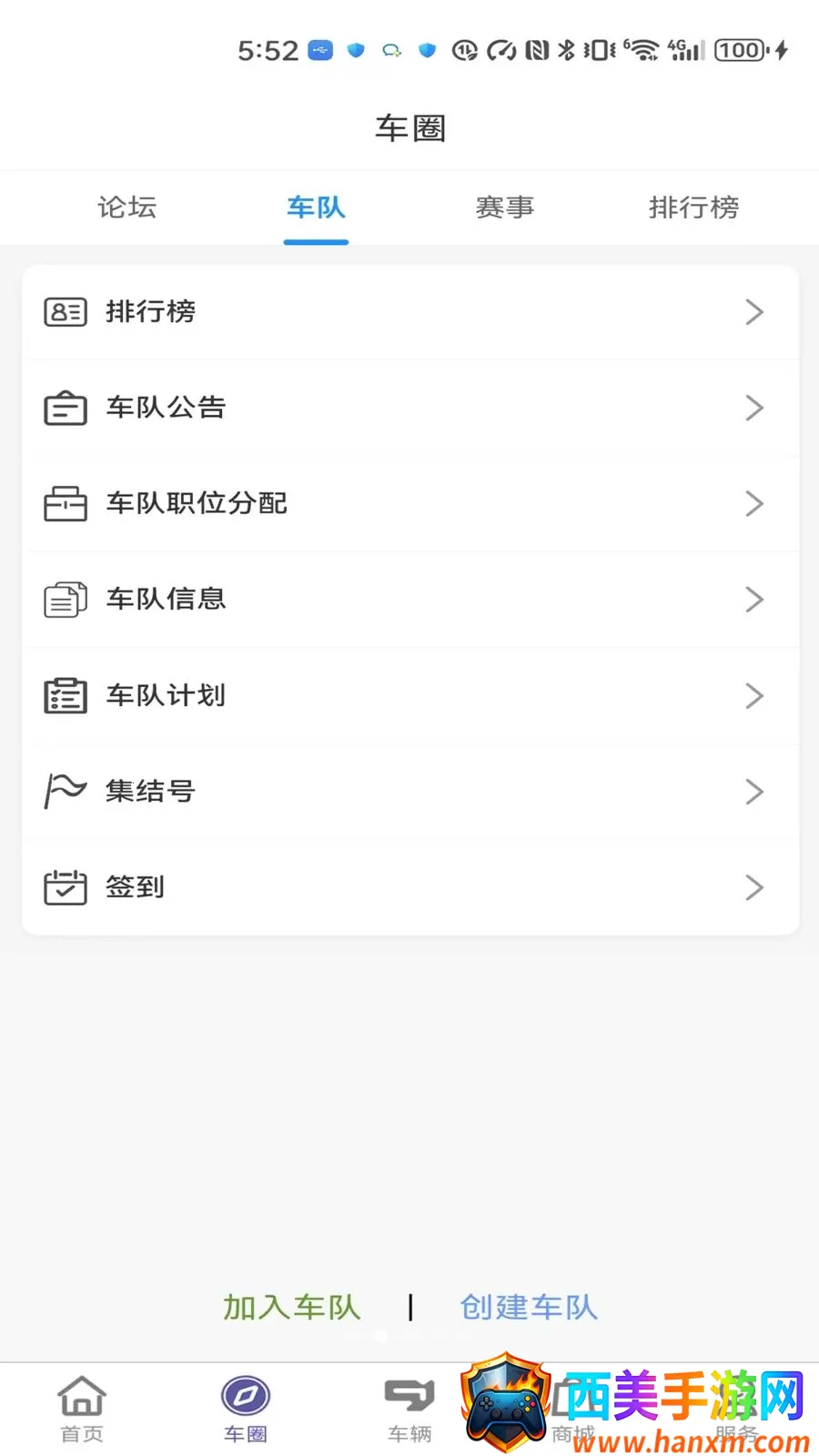Open 签到 check-in
The image size is (819, 1456).
(x=410, y=887)
